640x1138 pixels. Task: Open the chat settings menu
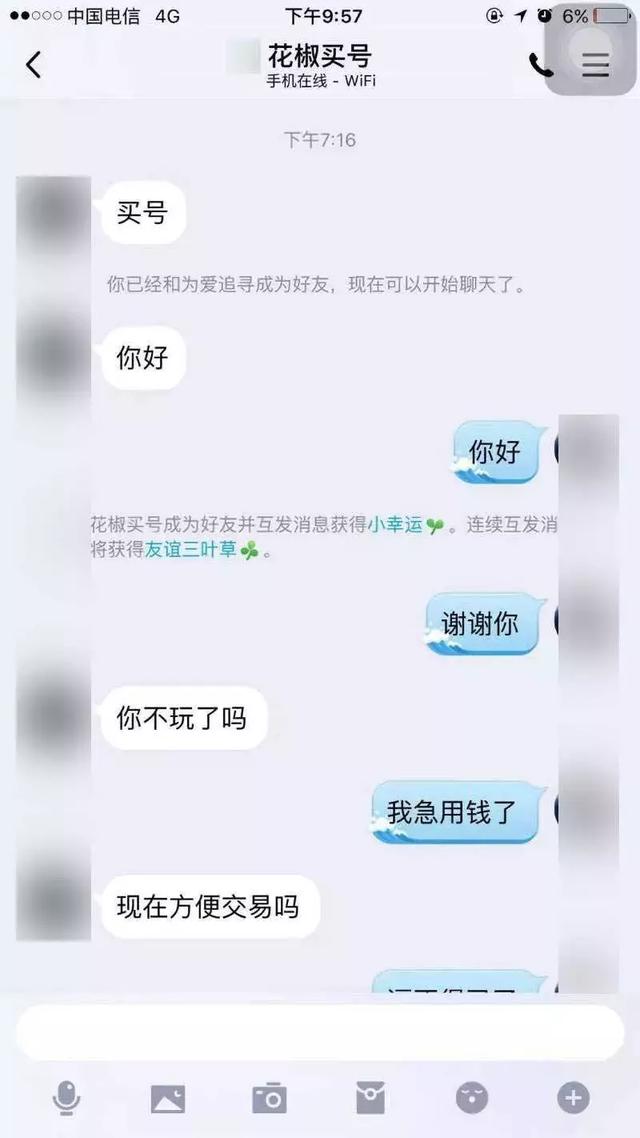click(596, 65)
